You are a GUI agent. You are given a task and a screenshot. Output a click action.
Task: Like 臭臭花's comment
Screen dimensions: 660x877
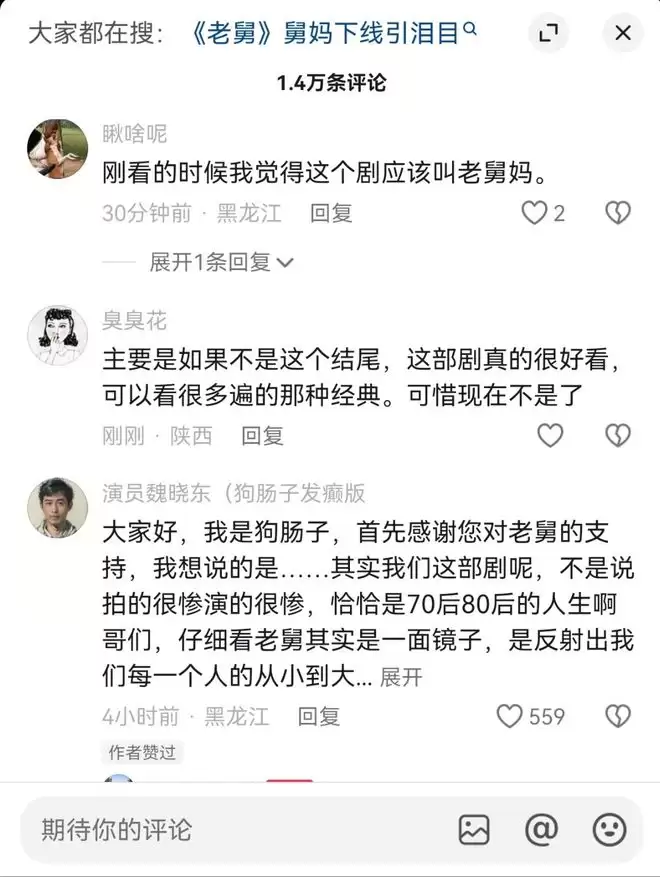pyautogui.click(x=550, y=435)
